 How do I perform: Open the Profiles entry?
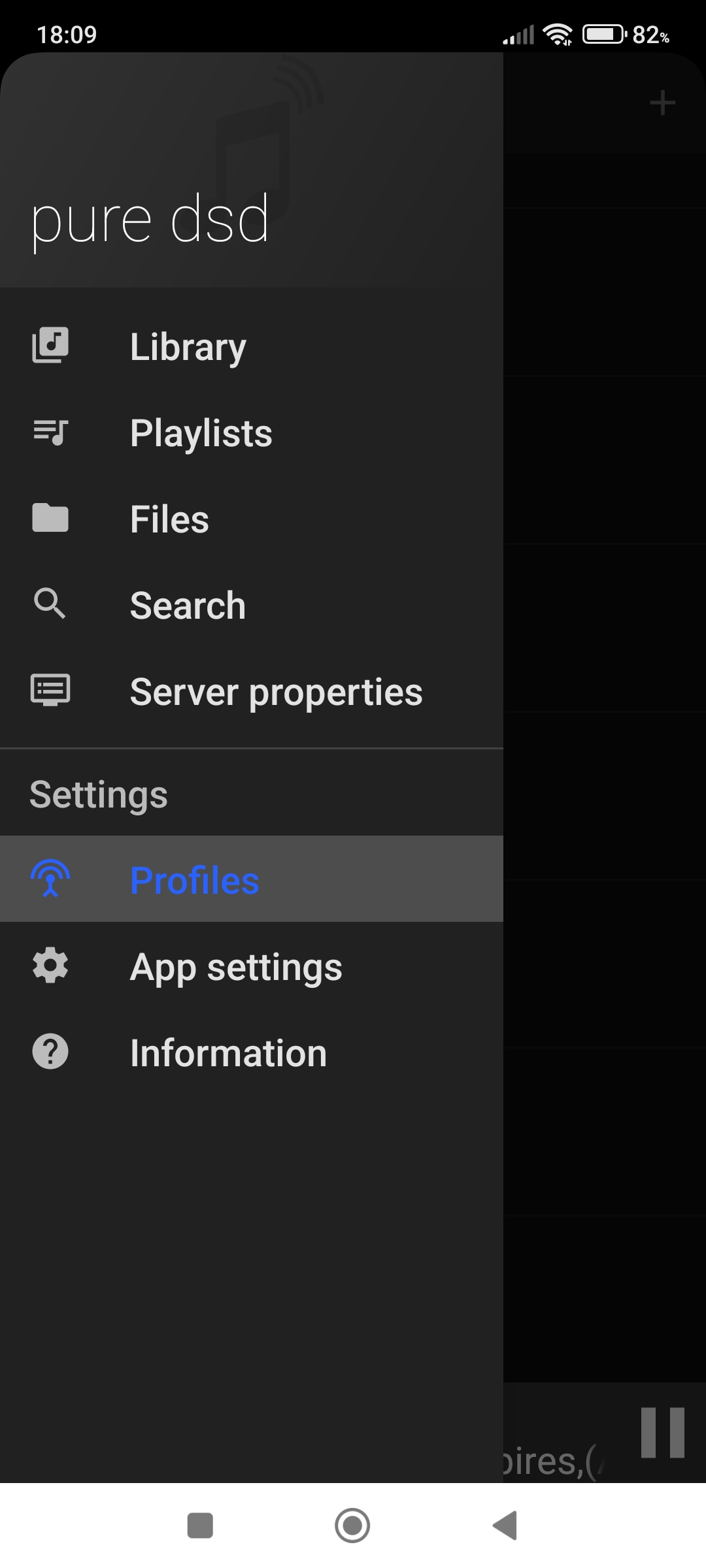(x=252, y=879)
